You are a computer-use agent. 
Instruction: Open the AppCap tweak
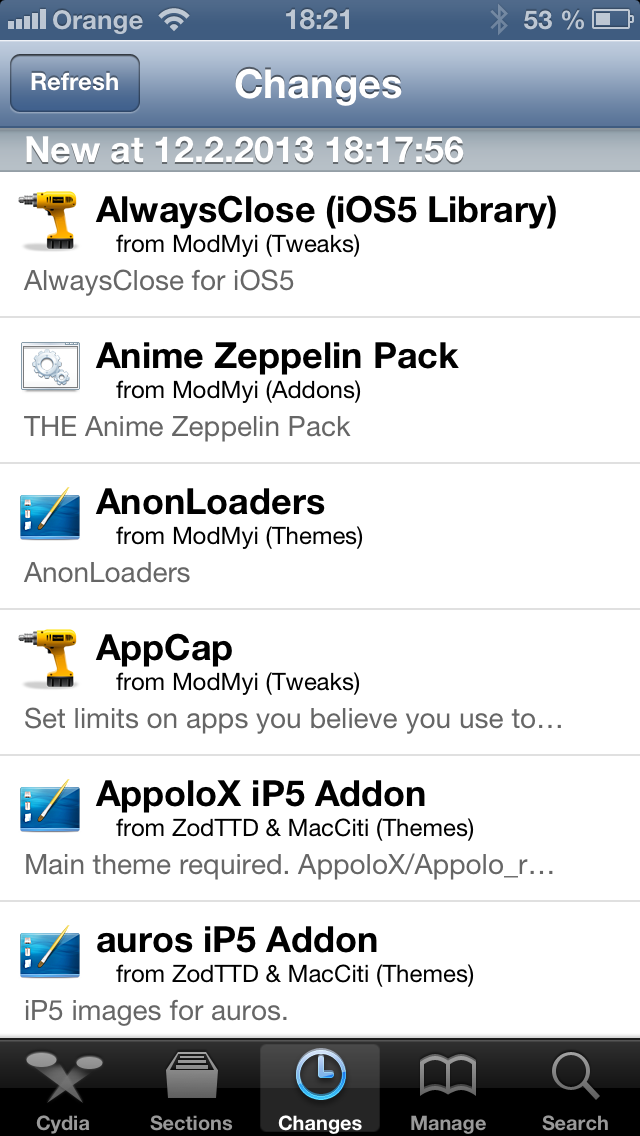tap(320, 682)
